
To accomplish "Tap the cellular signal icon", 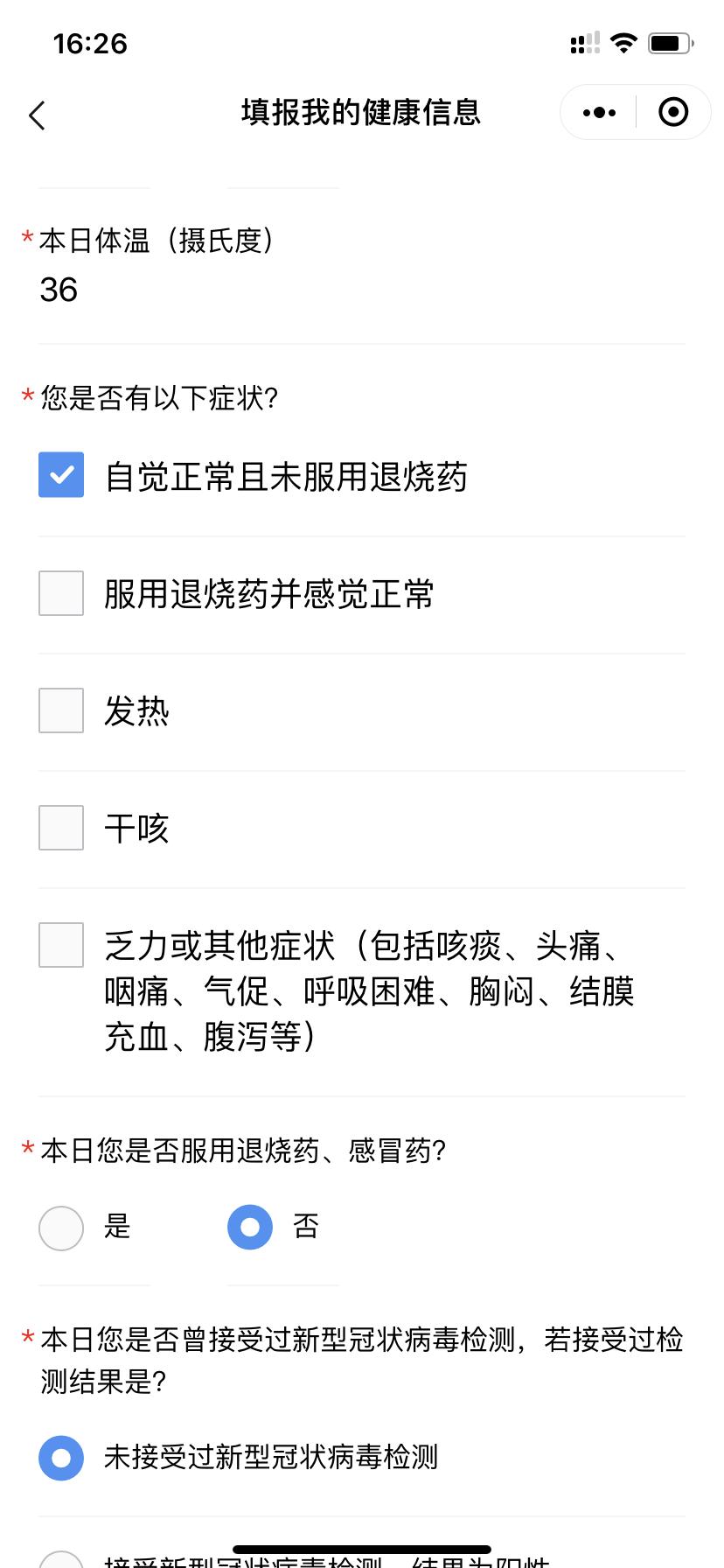I will 582,43.
